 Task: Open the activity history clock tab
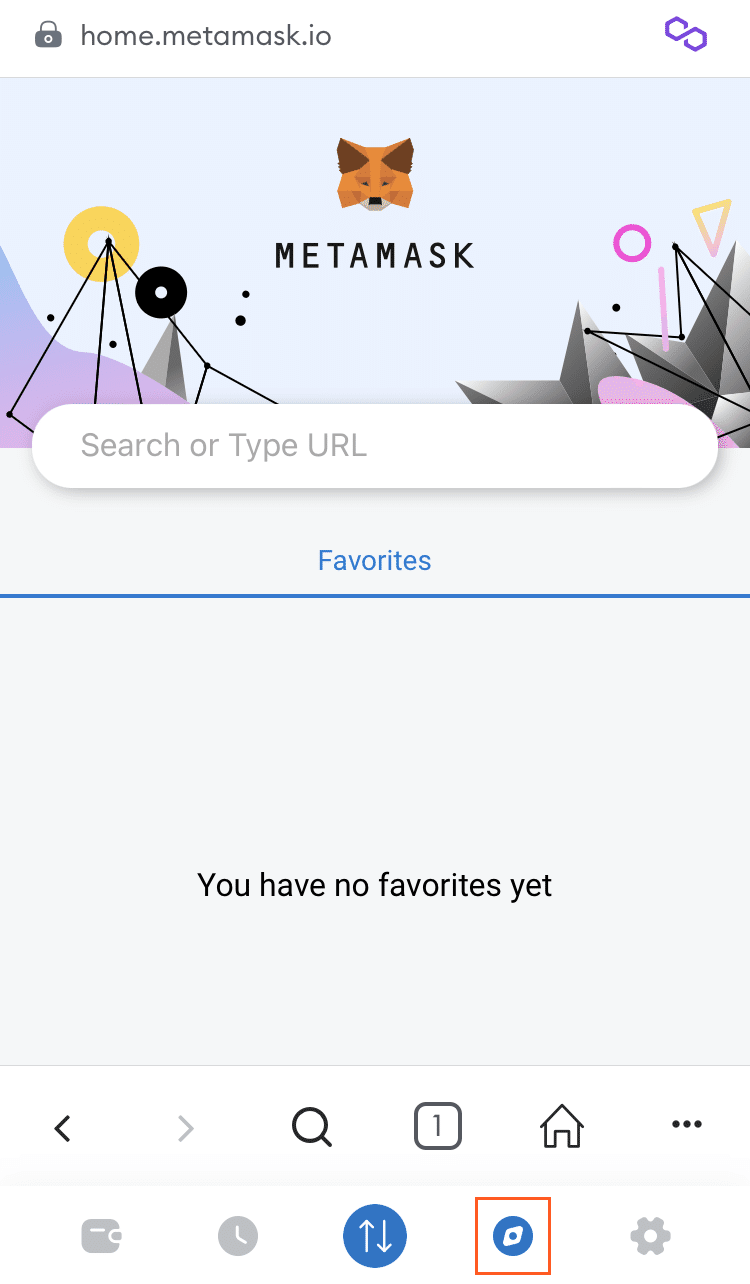pos(238,1237)
